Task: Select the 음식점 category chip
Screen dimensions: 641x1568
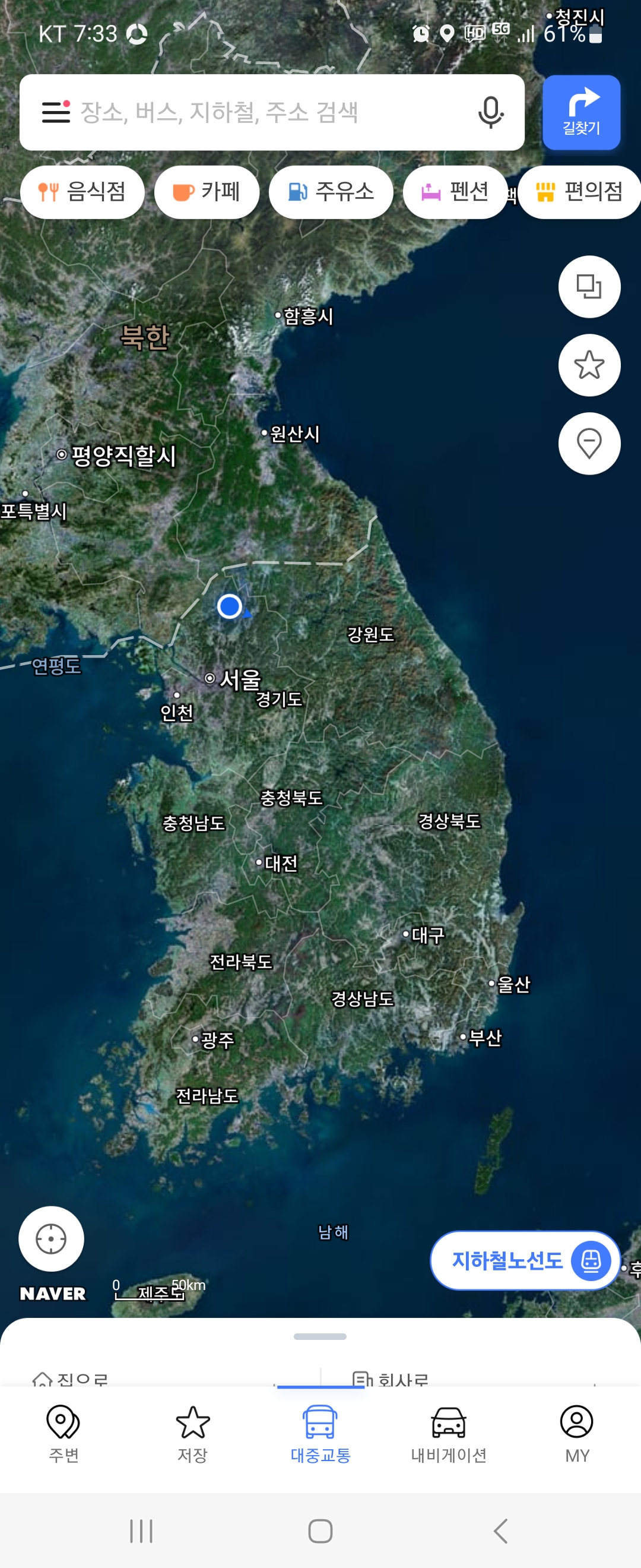Action: pos(82,192)
